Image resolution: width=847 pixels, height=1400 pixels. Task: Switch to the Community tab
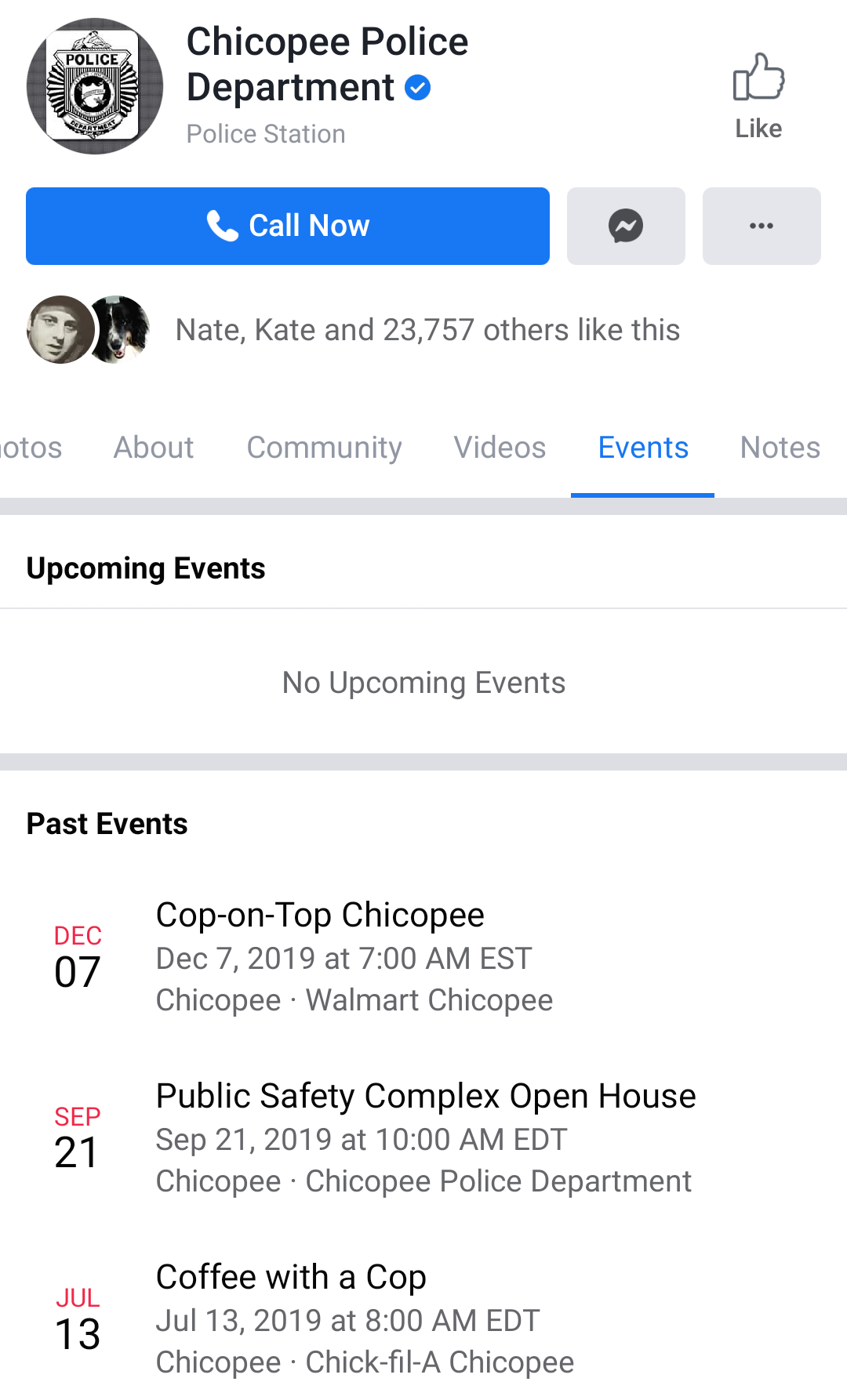(x=324, y=448)
